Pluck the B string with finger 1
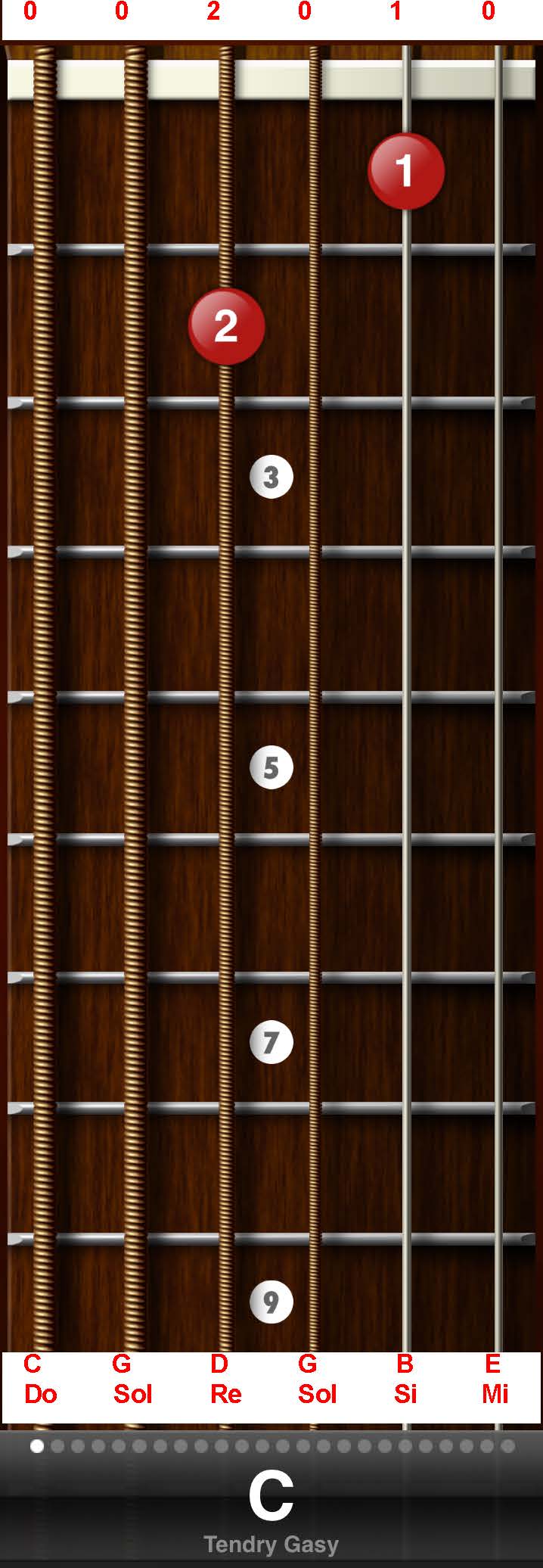This screenshot has width=543, height=1568. [406, 681]
